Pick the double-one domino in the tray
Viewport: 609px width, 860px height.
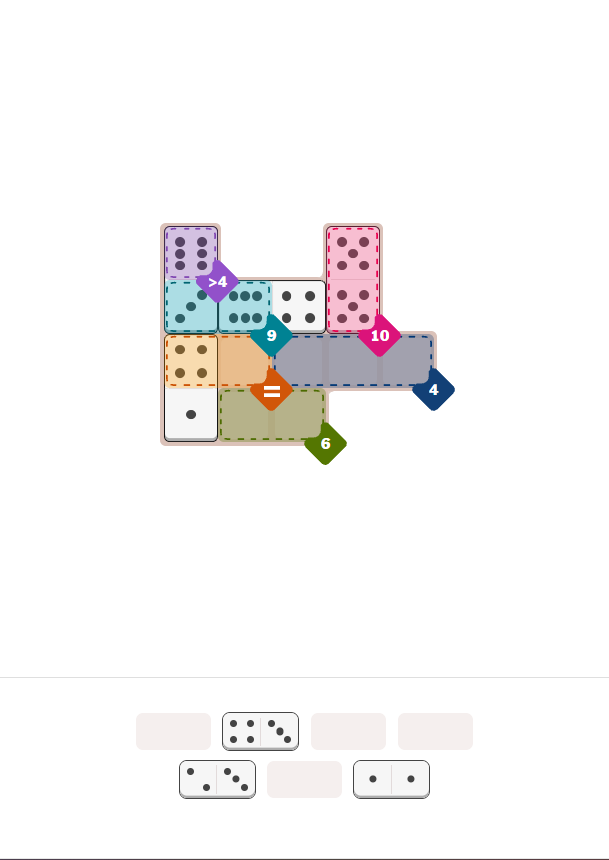[x=391, y=779]
